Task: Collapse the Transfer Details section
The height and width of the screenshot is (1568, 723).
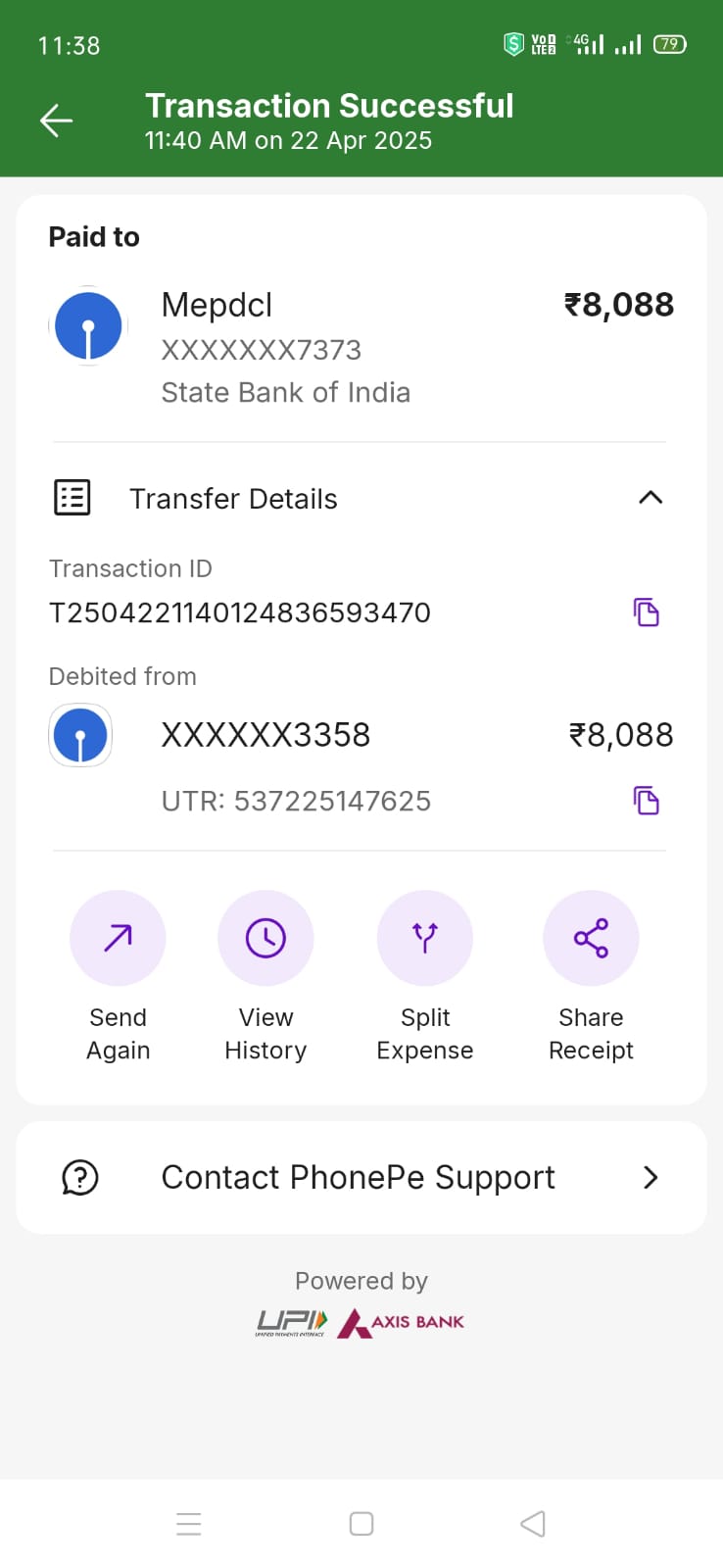Action: (651, 498)
